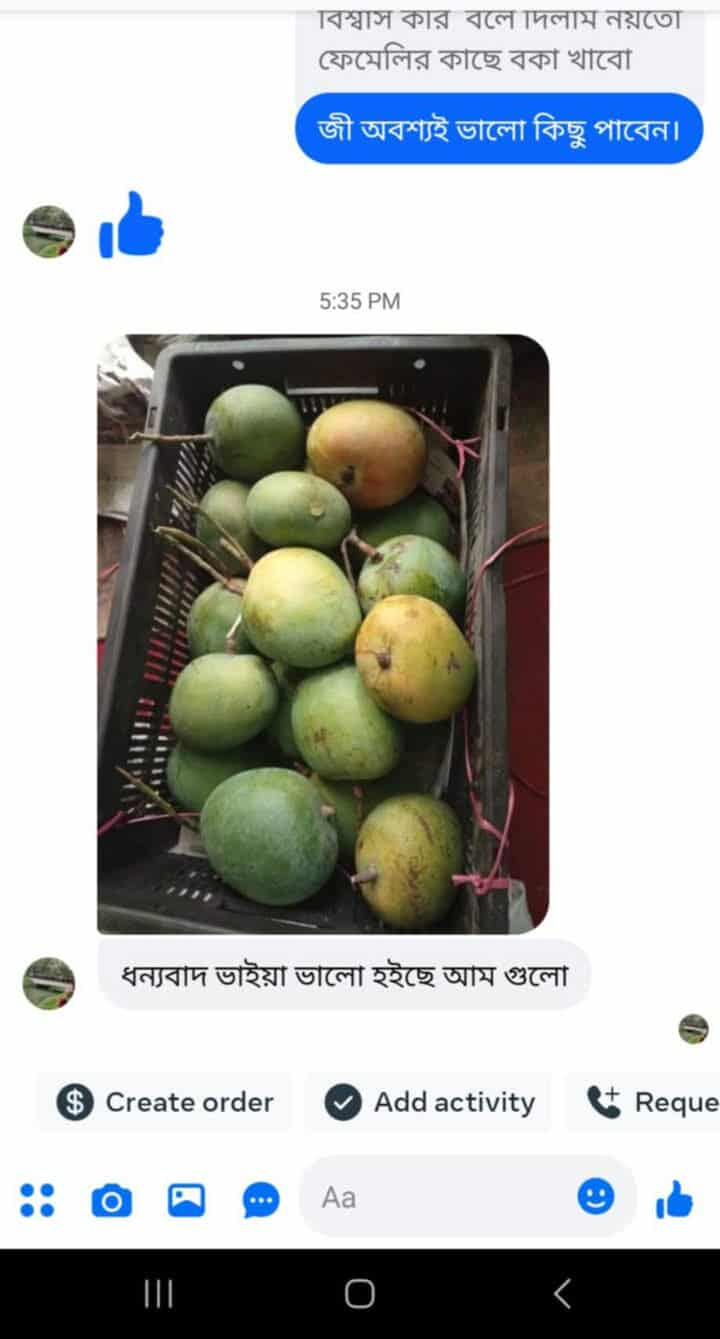Focus the Aa message input field
Viewport: 720px width, 1339px height.
[440, 1197]
